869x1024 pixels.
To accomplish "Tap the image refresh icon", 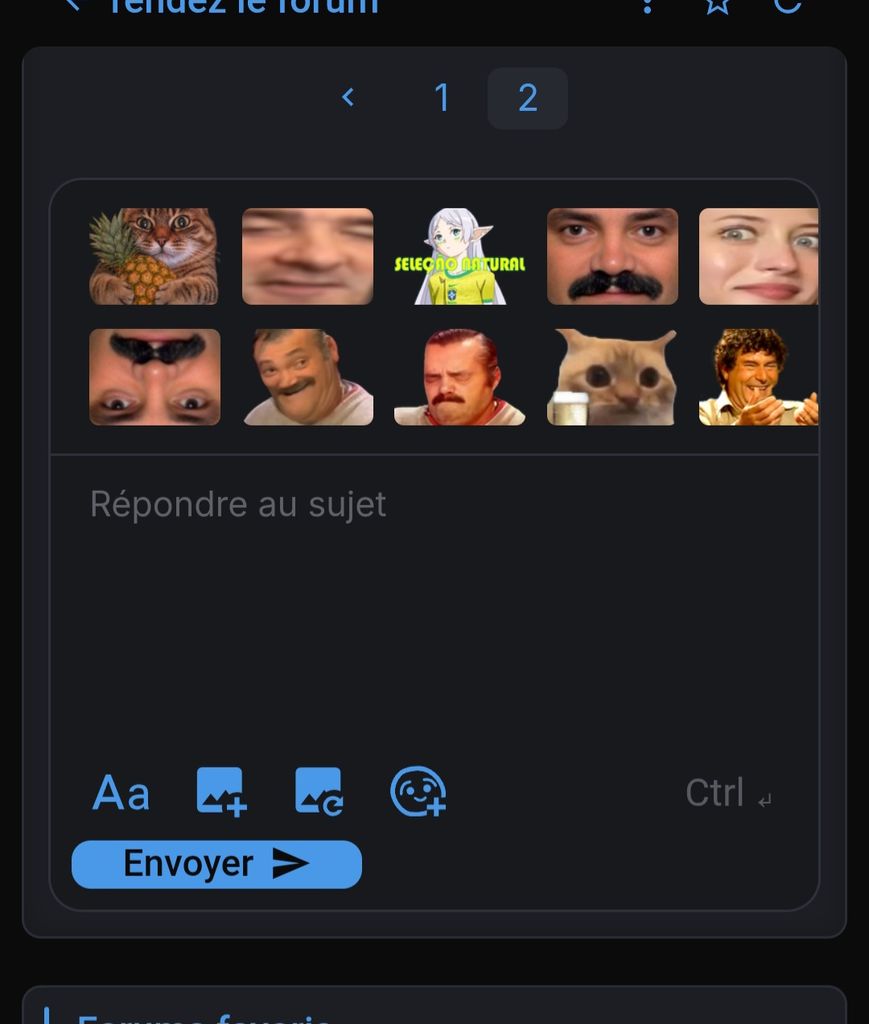I will pyautogui.click(x=319, y=792).
